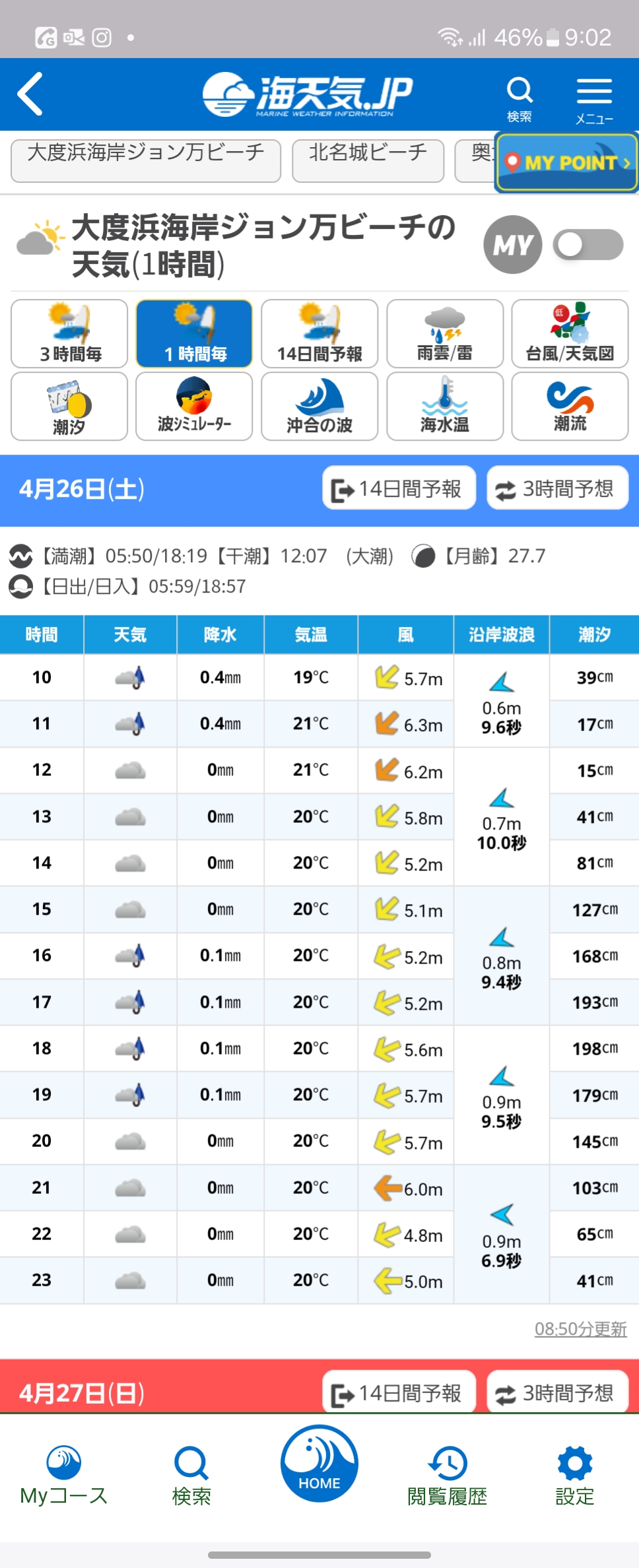
Task: Tap 14日間予報 button for 4月26日
Action: click(399, 488)
